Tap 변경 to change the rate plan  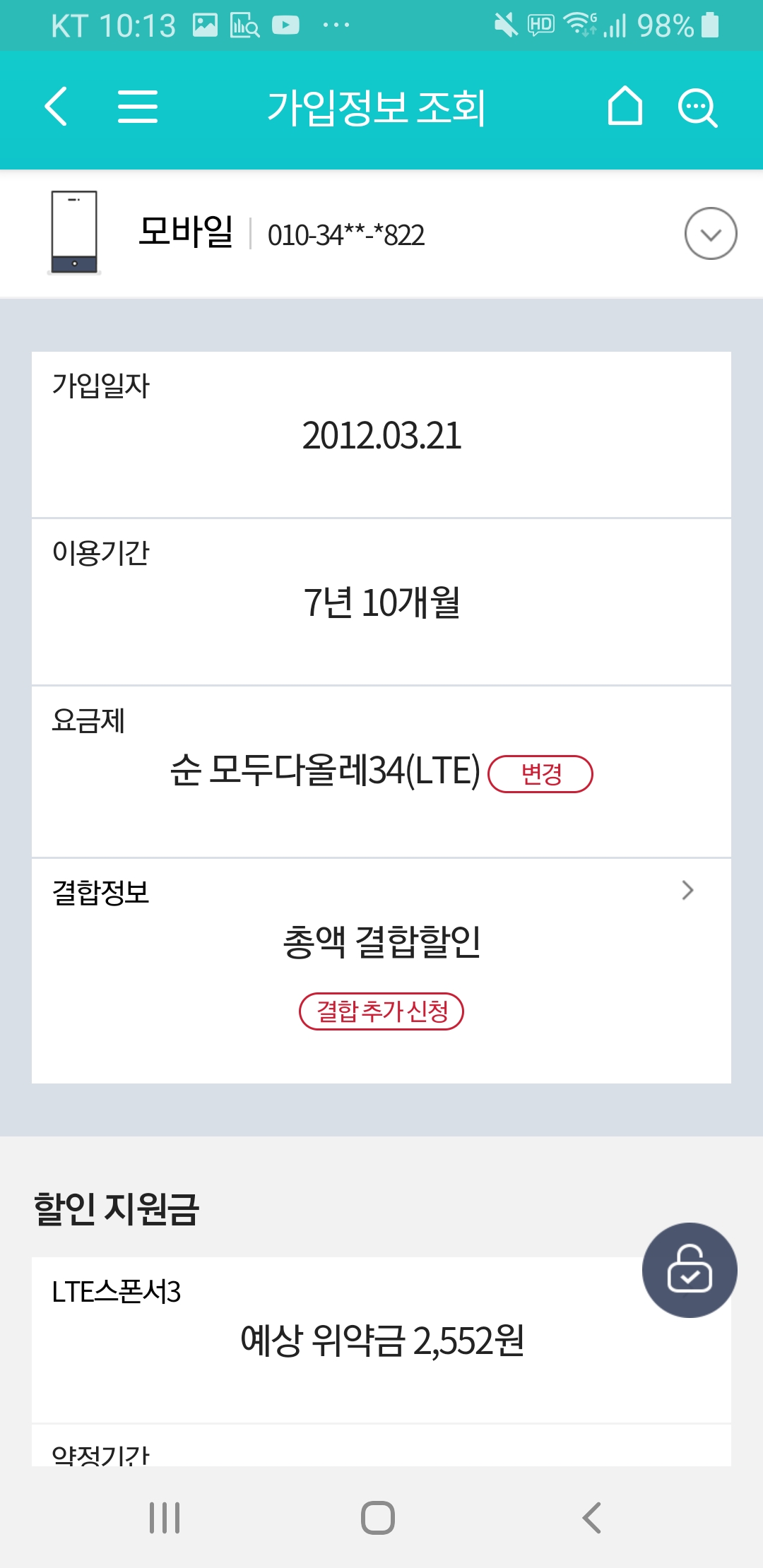pyautogui.click(x=540, y=774)
